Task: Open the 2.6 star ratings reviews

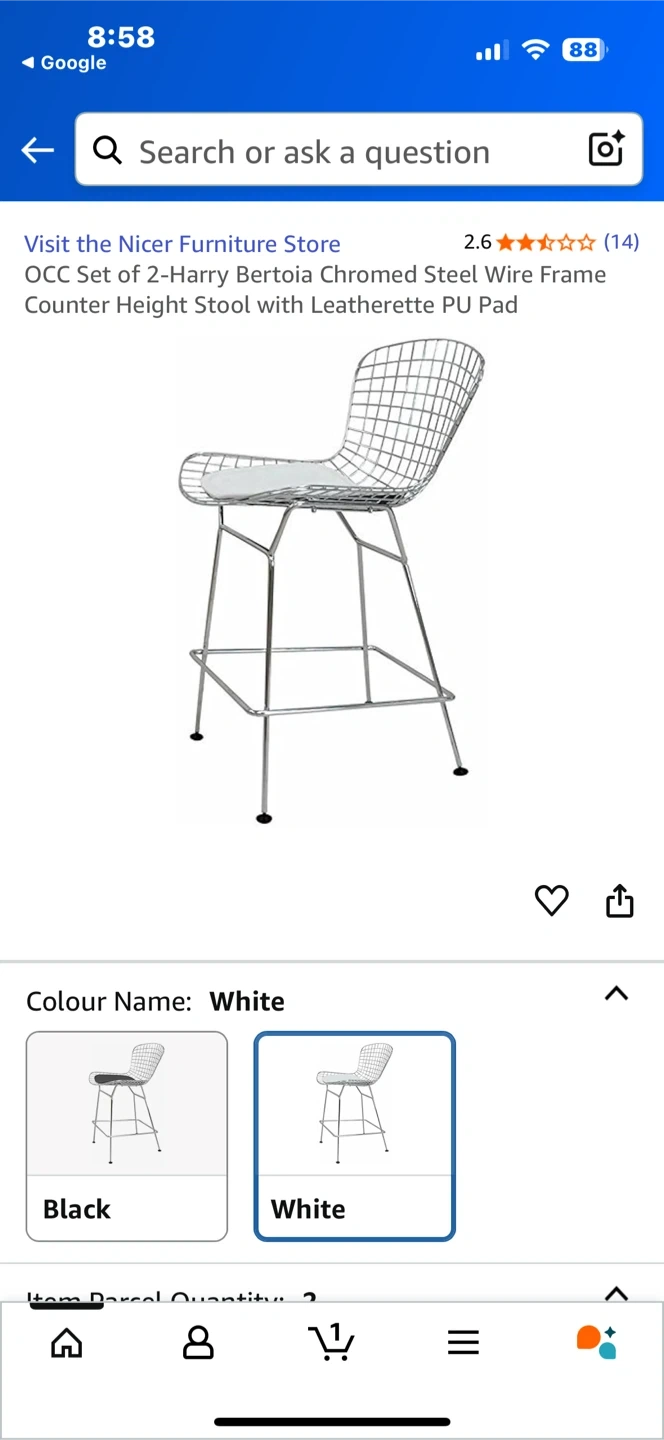Action: 550,242
